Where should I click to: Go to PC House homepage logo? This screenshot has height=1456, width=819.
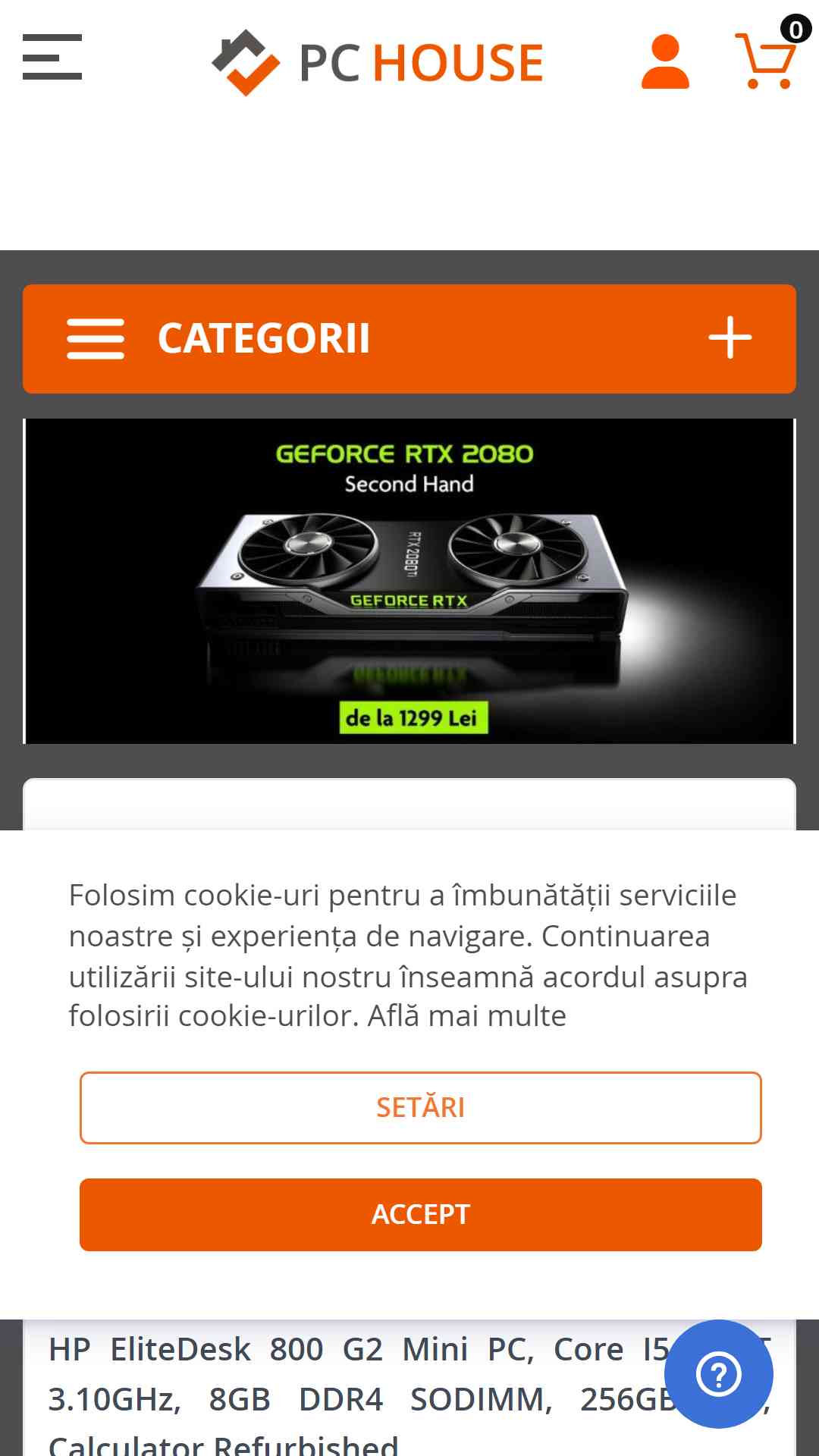click(378, 62)
